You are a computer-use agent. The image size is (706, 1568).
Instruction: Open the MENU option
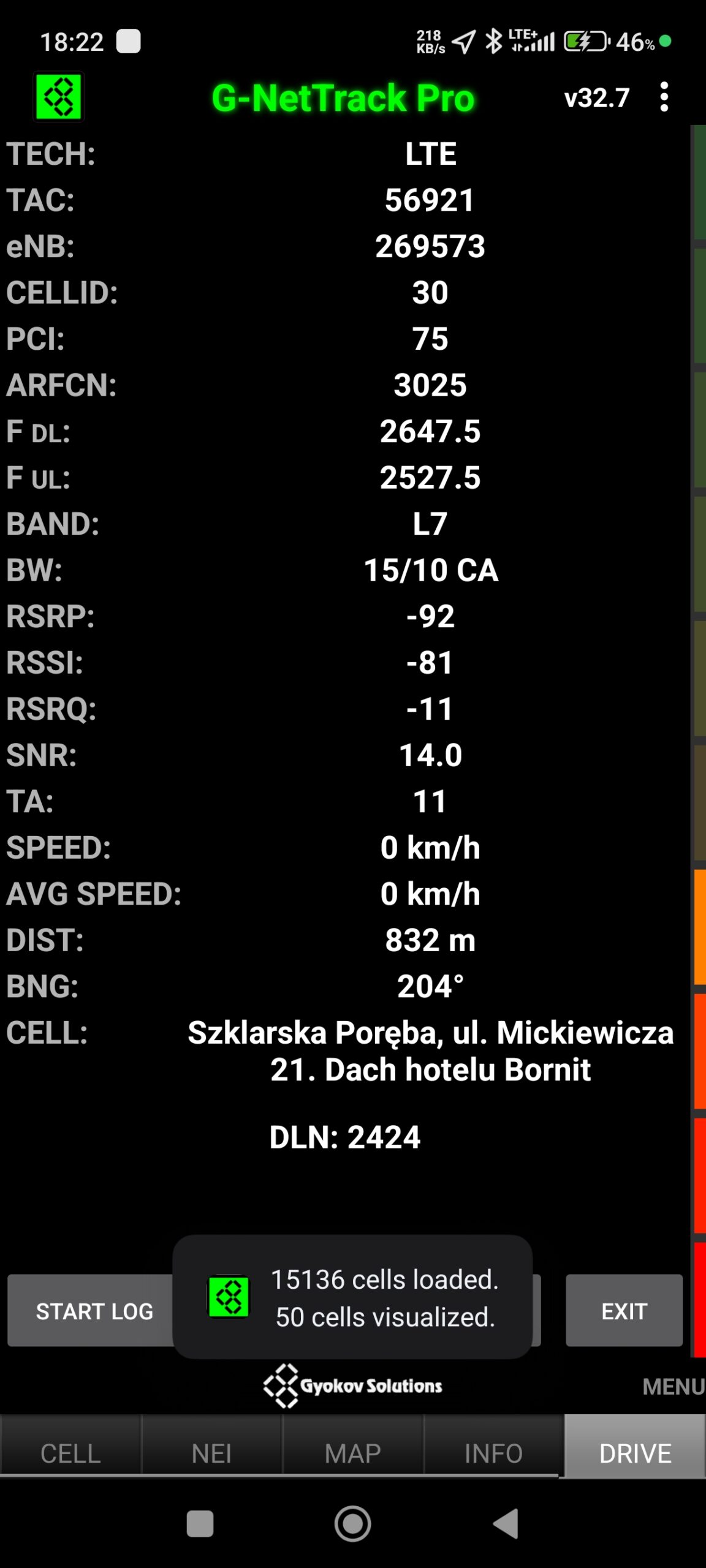tap(673, 1387)
